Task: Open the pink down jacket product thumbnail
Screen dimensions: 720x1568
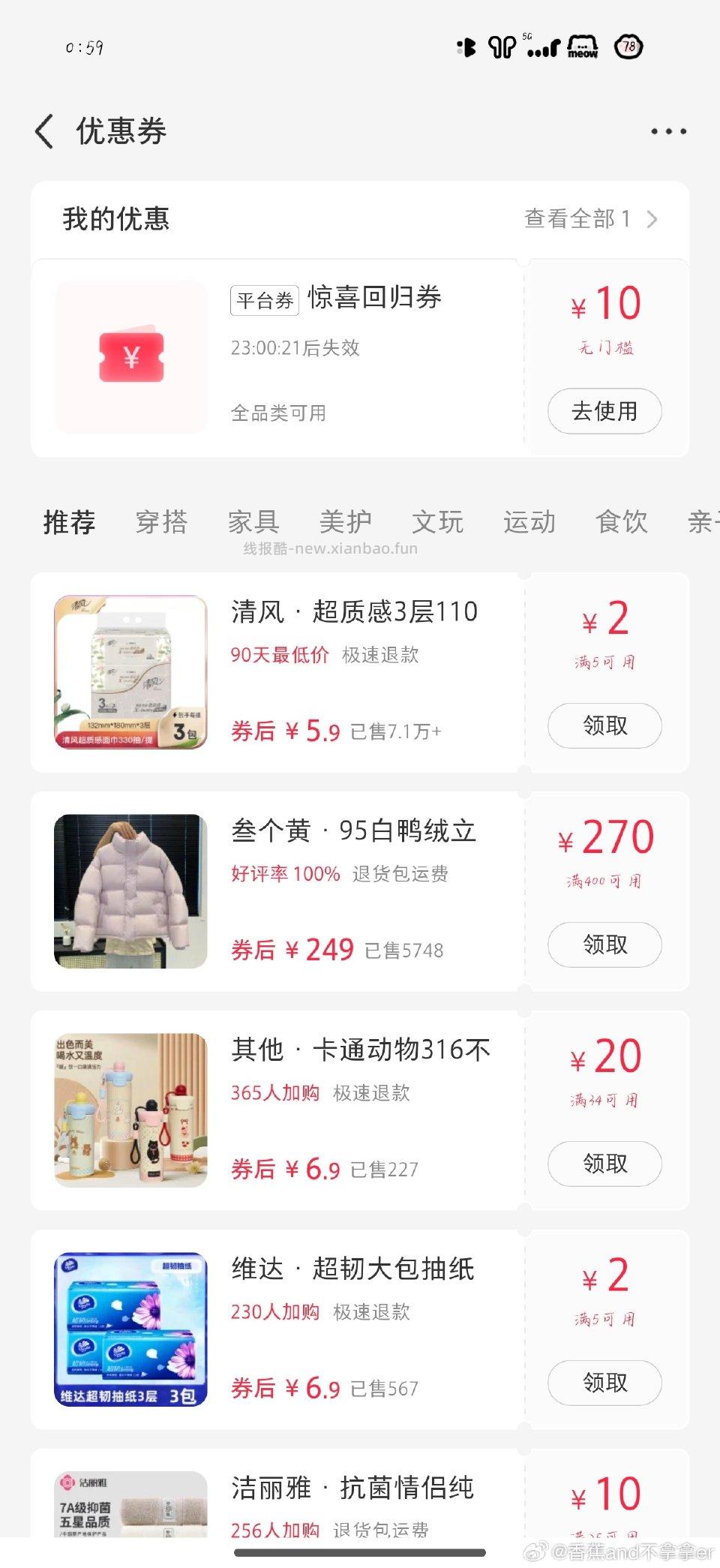Action: (x=130, y=890)
